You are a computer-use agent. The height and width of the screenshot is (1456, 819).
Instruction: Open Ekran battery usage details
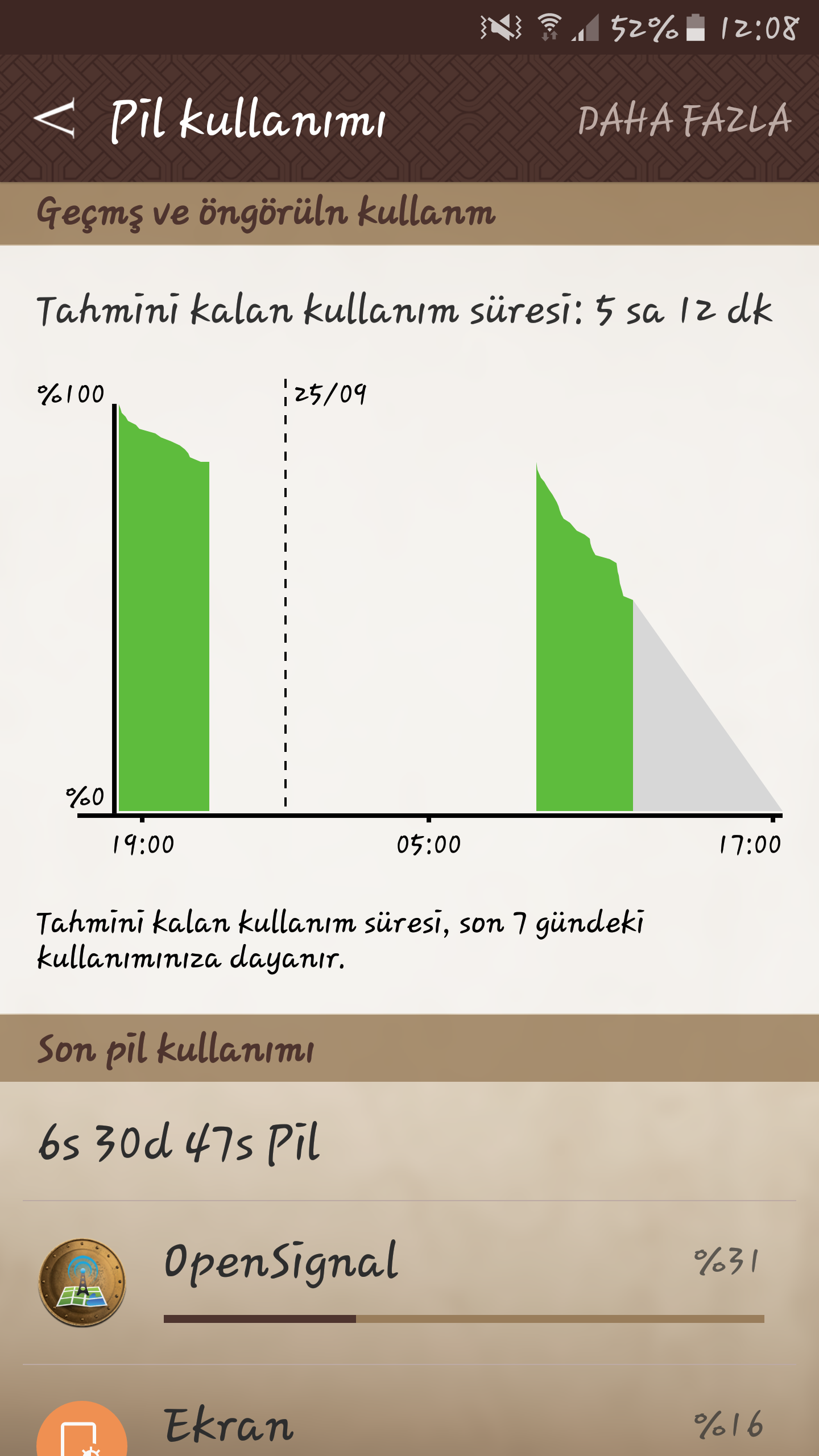coord(409,1422)
